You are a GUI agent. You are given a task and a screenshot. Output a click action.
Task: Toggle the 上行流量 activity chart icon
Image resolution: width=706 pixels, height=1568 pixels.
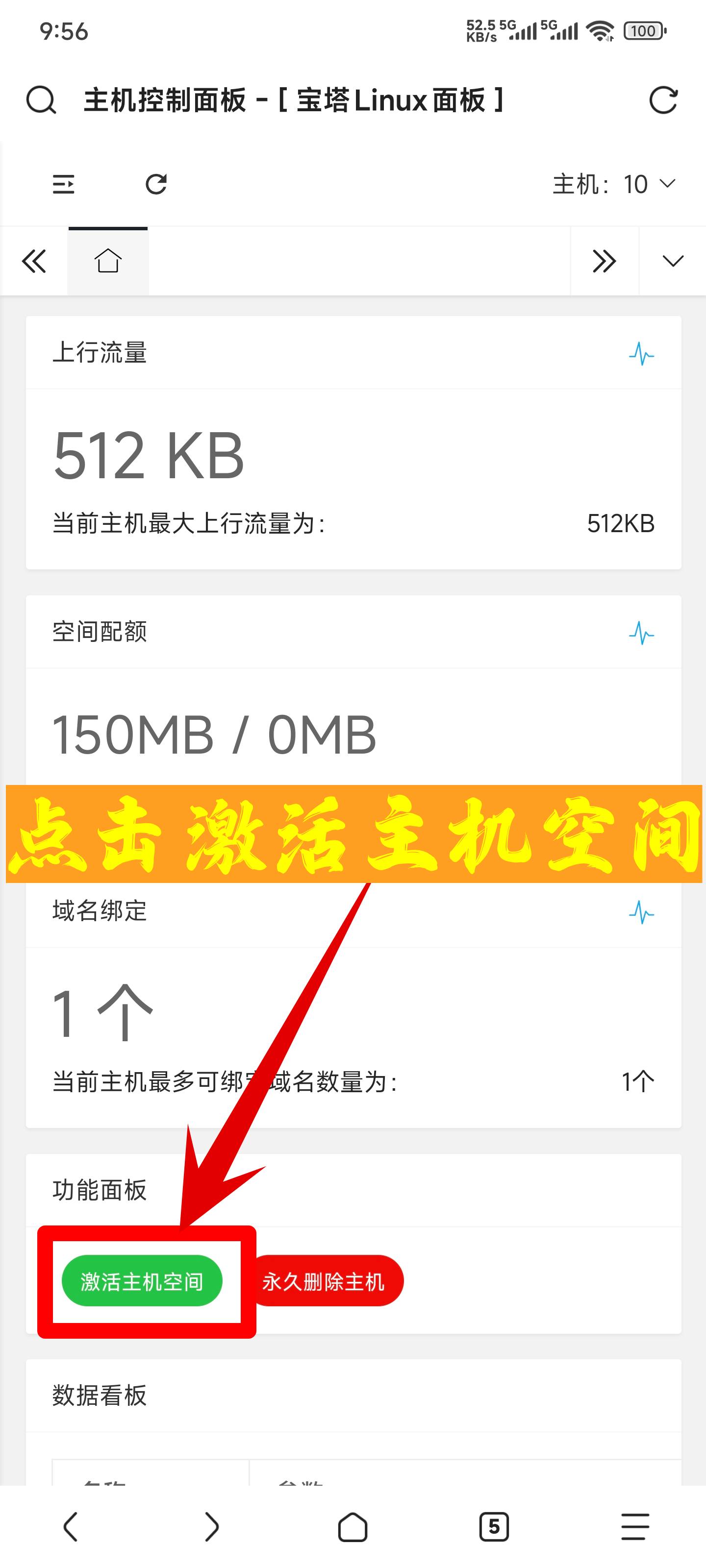pyautogui.click(x=641, y=353)
